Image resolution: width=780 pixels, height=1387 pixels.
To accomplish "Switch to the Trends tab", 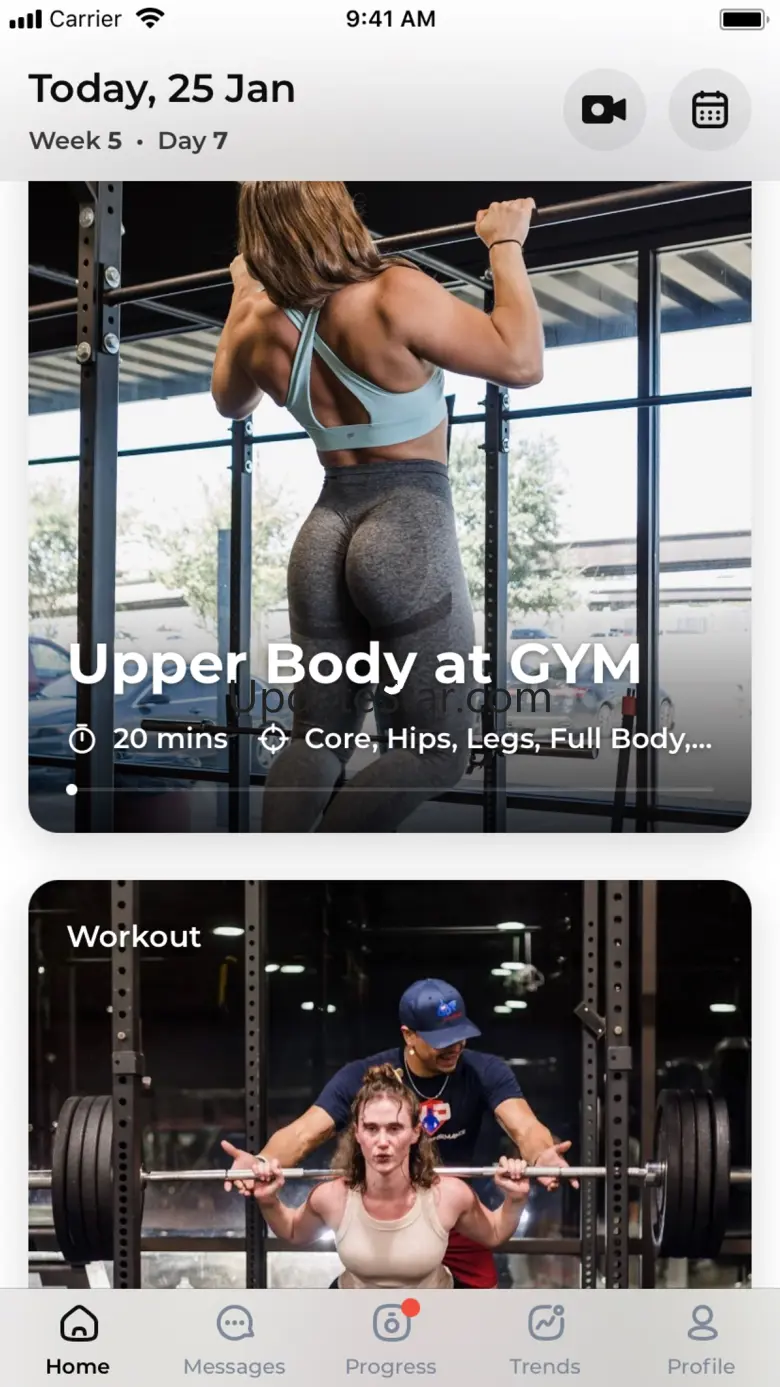I will [x=545, y=1340].
